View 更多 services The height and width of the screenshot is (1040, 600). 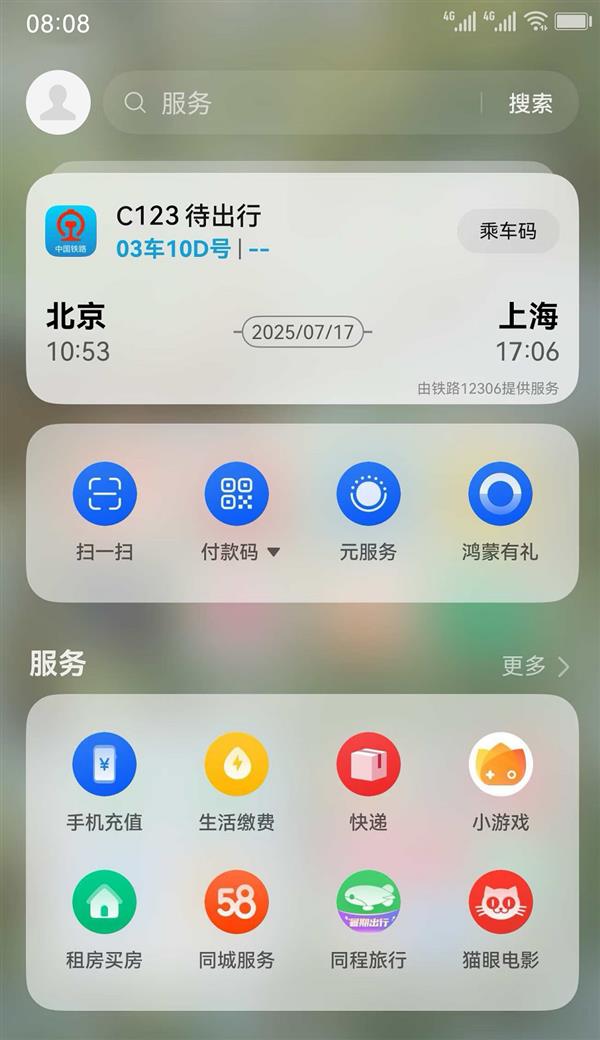point(535,666)
